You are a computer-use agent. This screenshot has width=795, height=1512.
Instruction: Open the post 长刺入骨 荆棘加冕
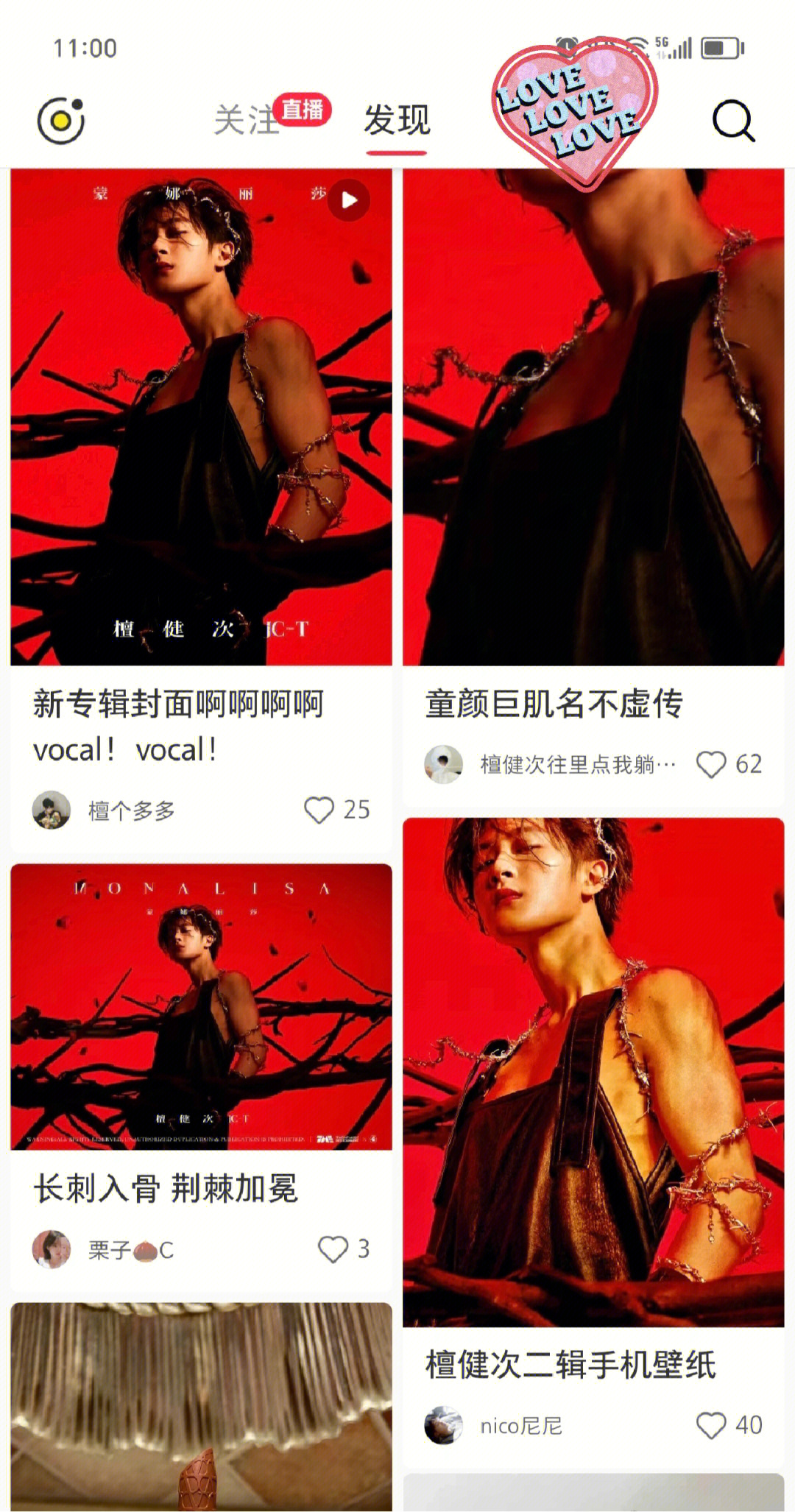tap(201, 1006)
